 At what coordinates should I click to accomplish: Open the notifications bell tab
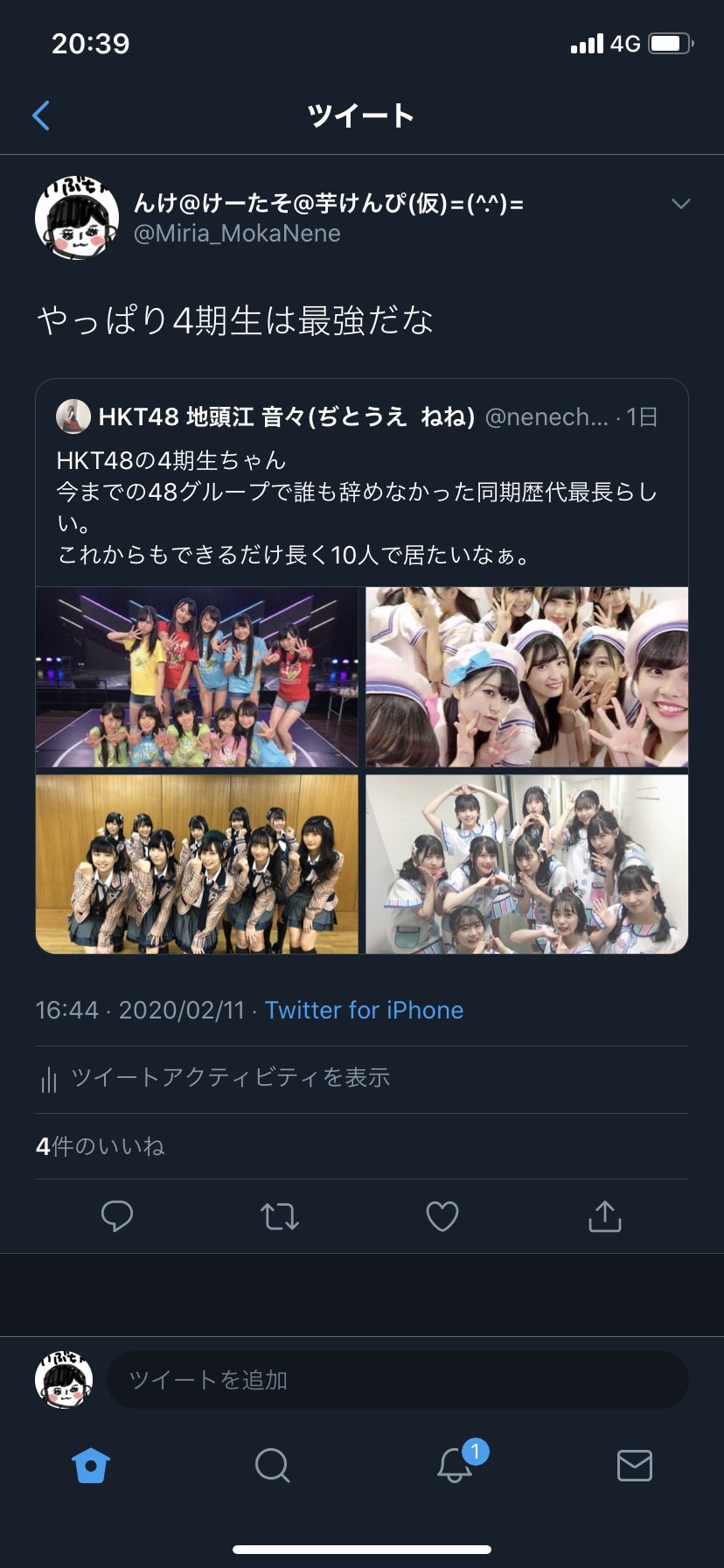[x=455, y=1464]
